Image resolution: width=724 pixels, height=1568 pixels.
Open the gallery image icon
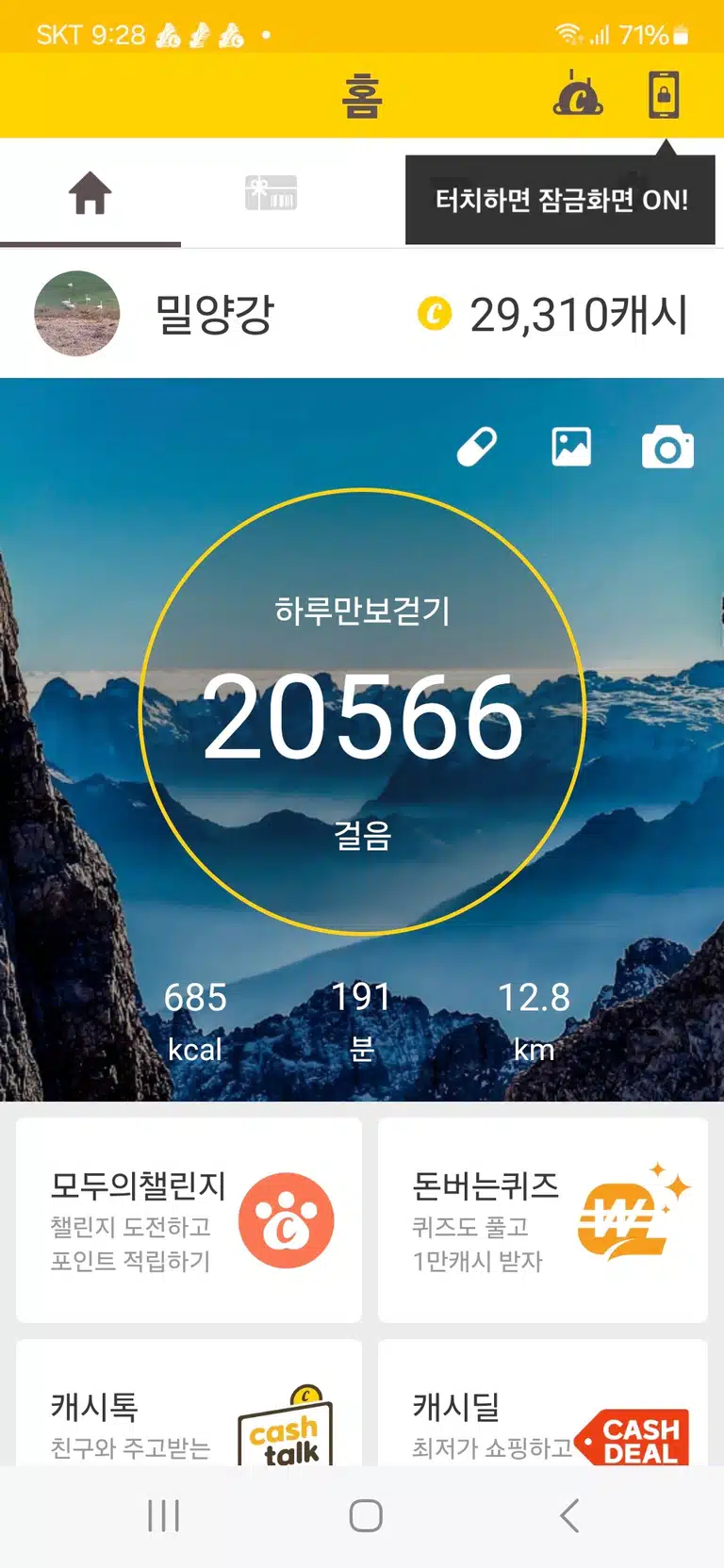(x=571, y=447)
